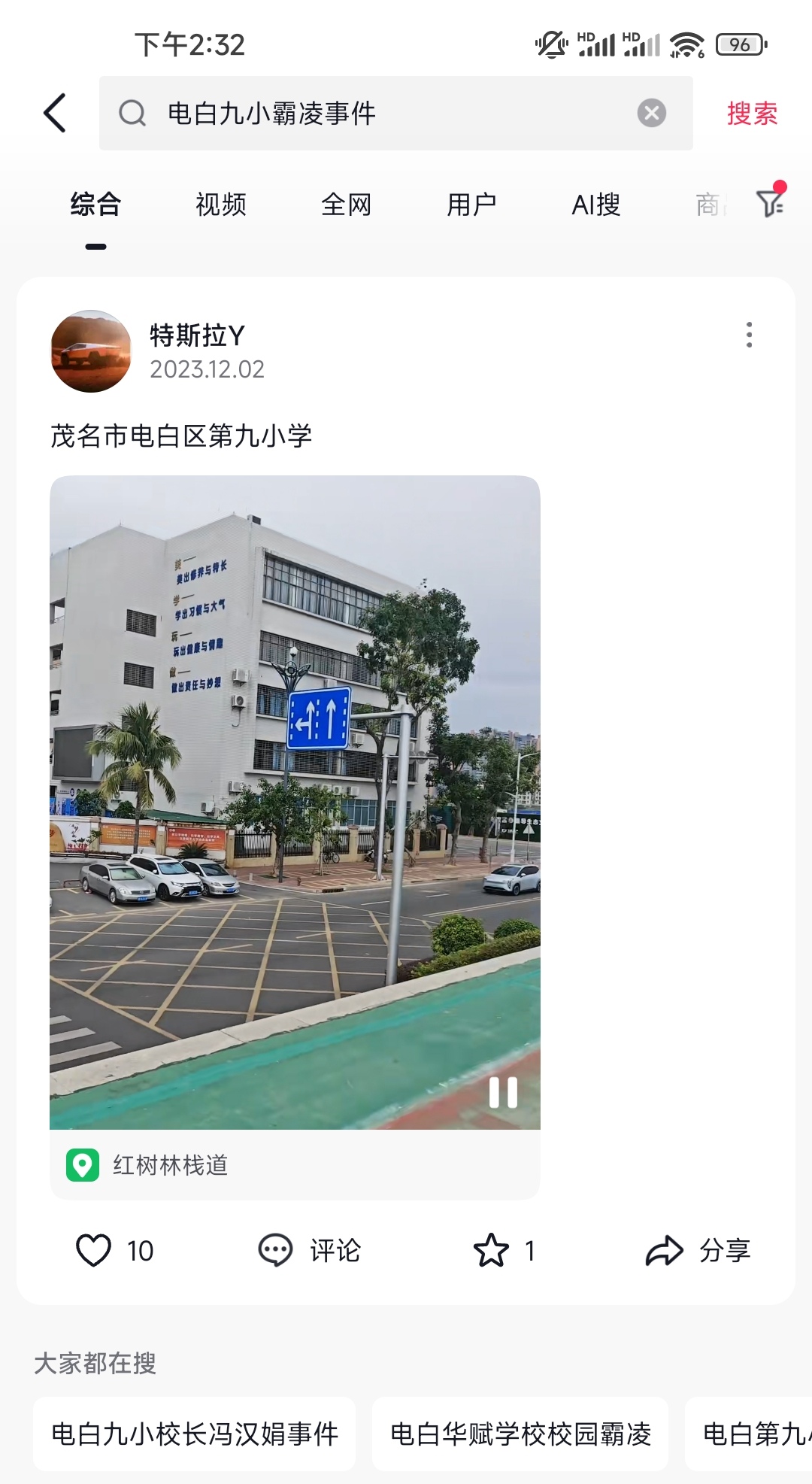Like 特斯拉Y's post
This screenshot has height=1484, width=812.
pos(94,1251)
